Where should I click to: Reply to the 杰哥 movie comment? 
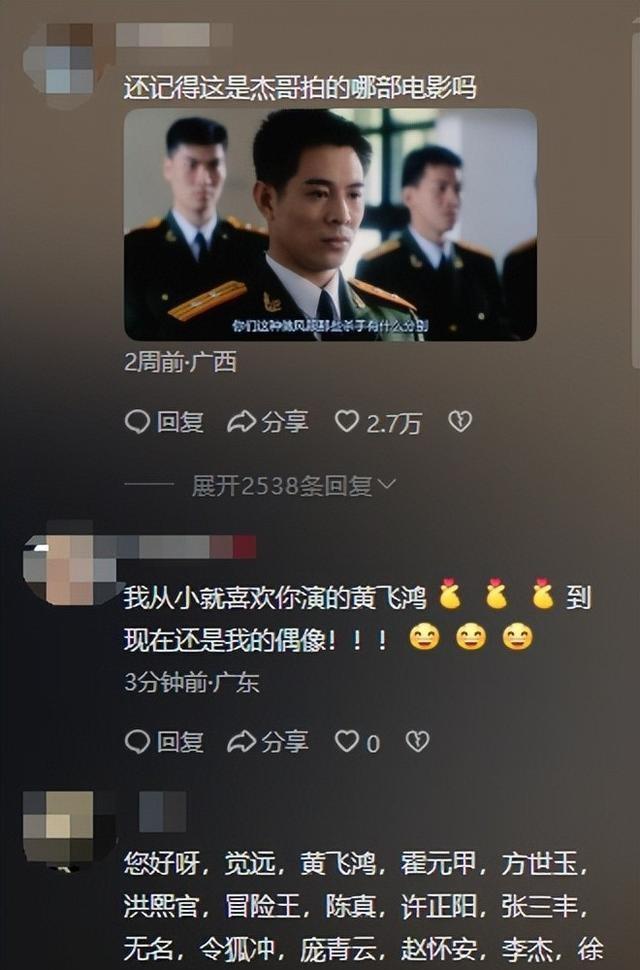tap(164, 422)
